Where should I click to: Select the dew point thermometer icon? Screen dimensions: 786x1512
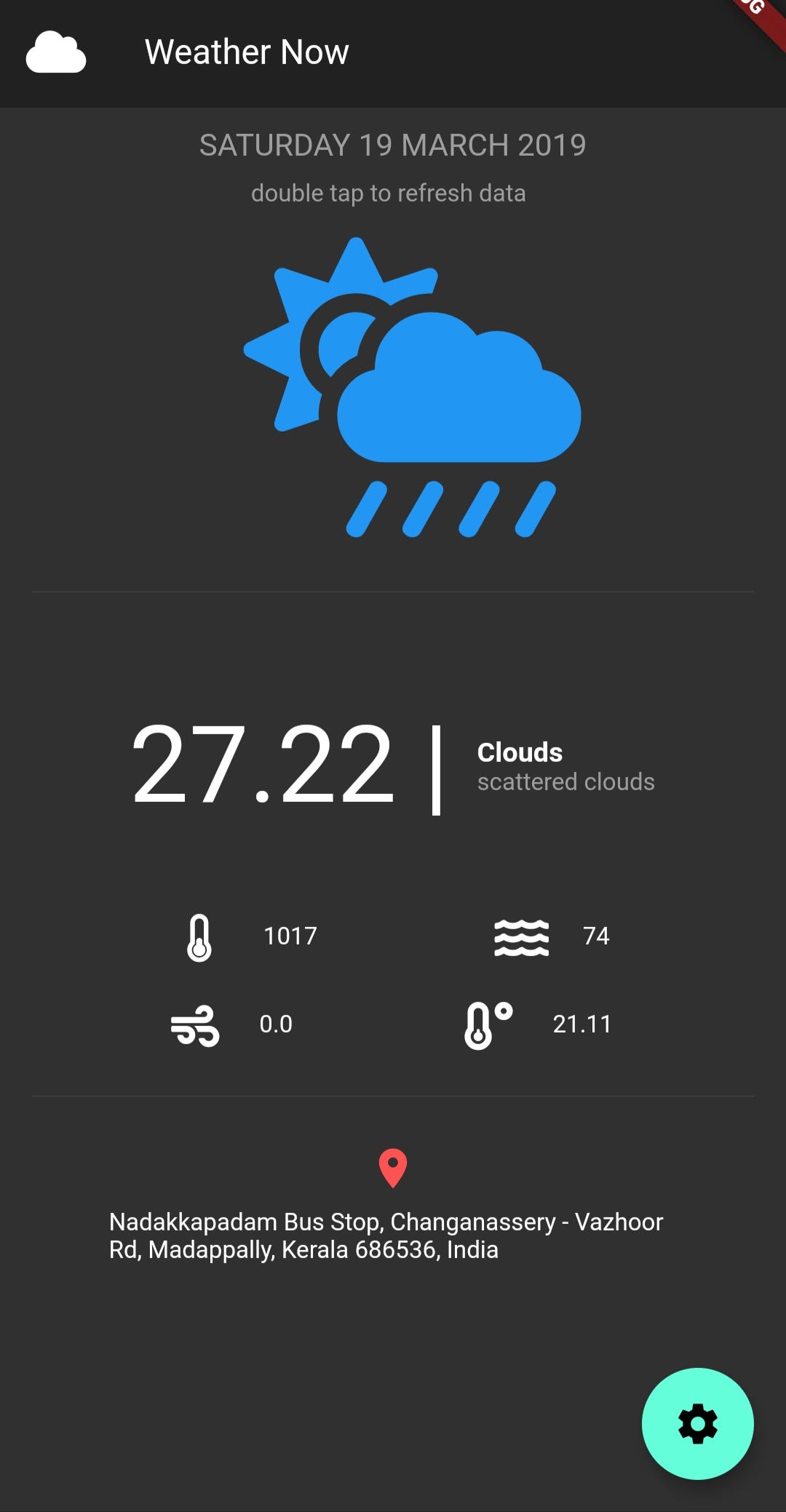point(489,1024)
